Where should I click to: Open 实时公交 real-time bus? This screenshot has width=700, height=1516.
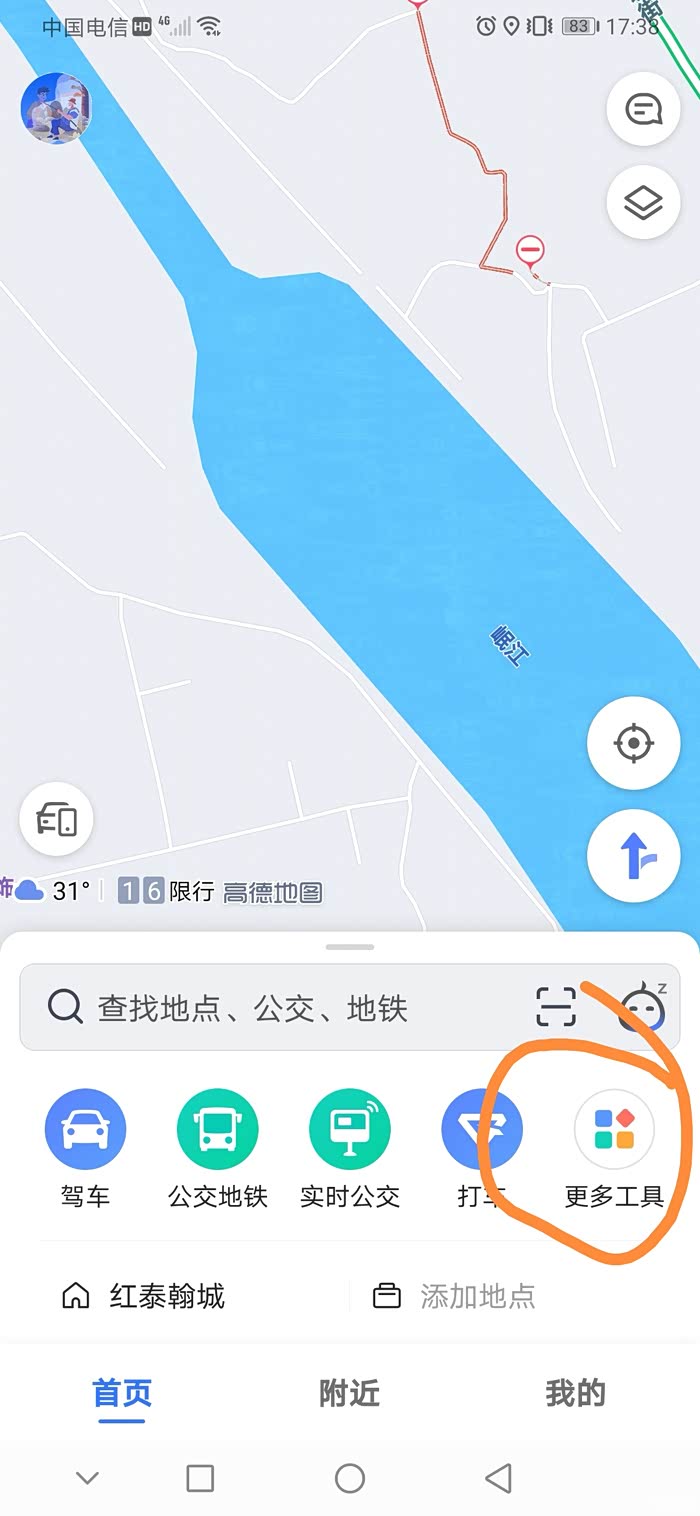(350, 1148)
